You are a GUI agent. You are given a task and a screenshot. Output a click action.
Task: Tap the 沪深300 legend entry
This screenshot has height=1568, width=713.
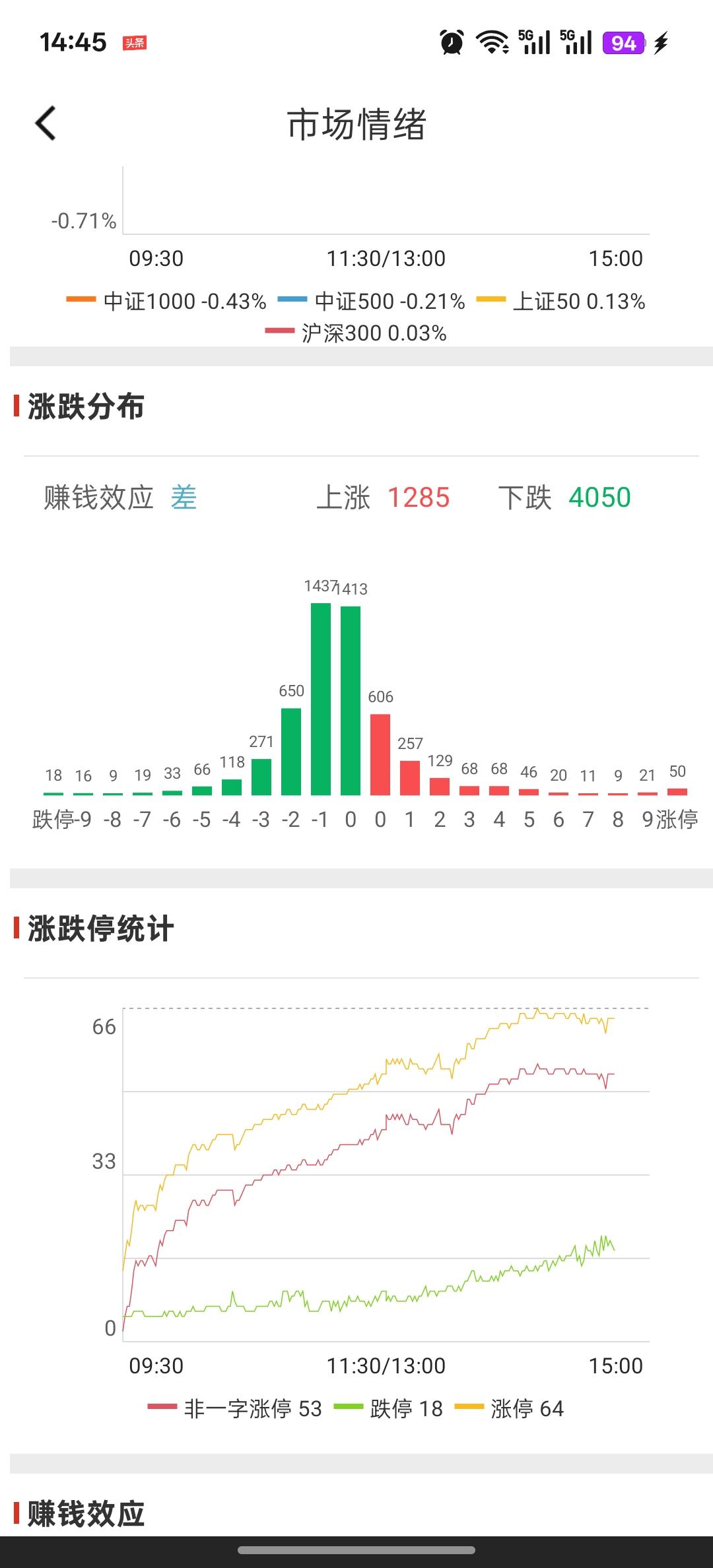tap(356, 333)
